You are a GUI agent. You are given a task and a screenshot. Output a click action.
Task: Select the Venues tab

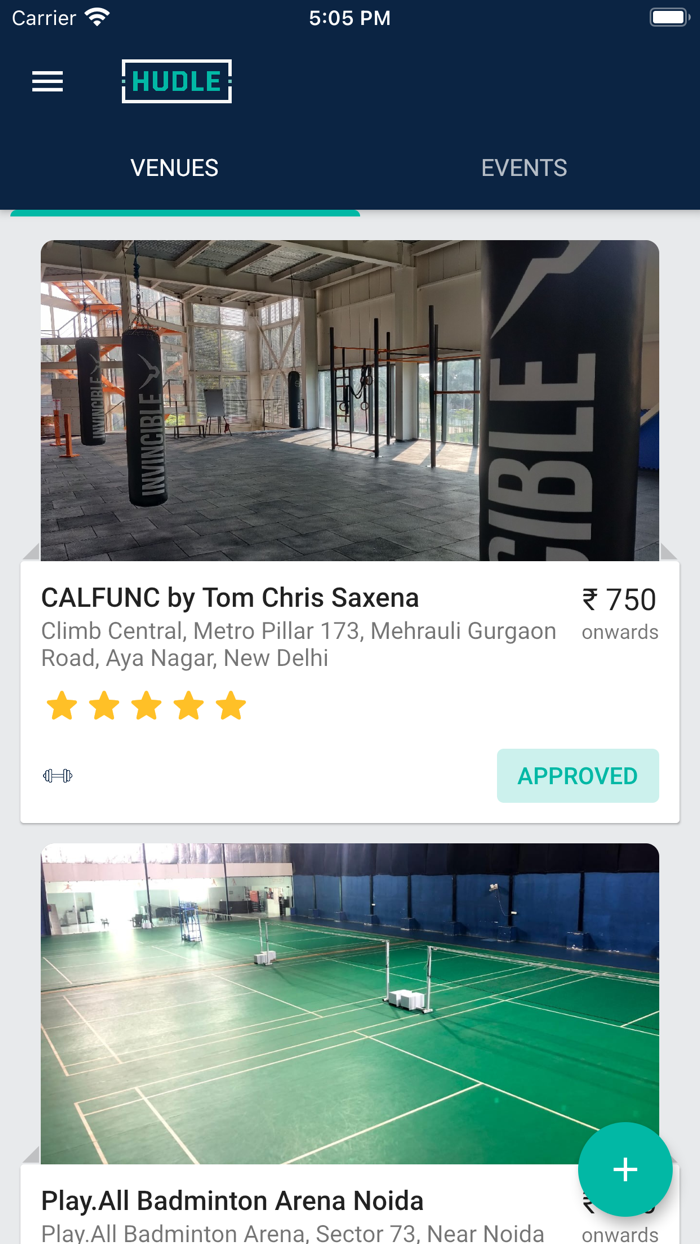175,168
